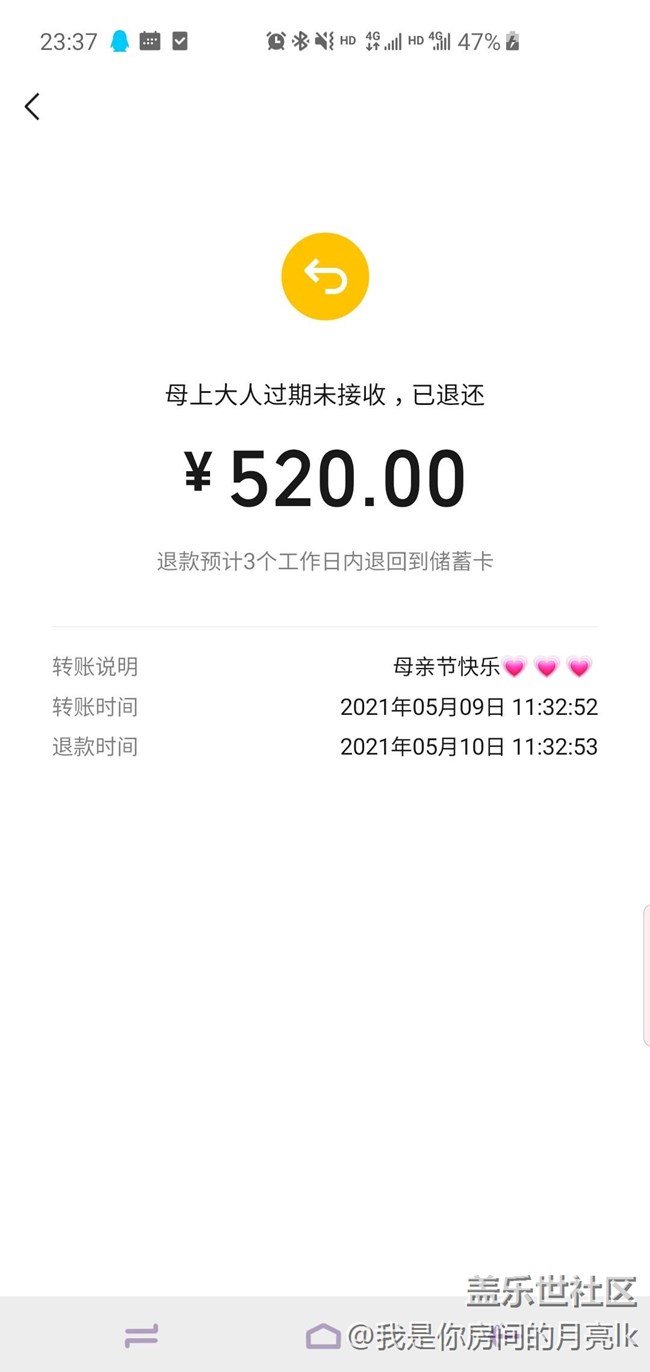The width and height of the screenshot is (650, 1372).
Task: Go to the home screen
Action: [x=323, y=1335]
